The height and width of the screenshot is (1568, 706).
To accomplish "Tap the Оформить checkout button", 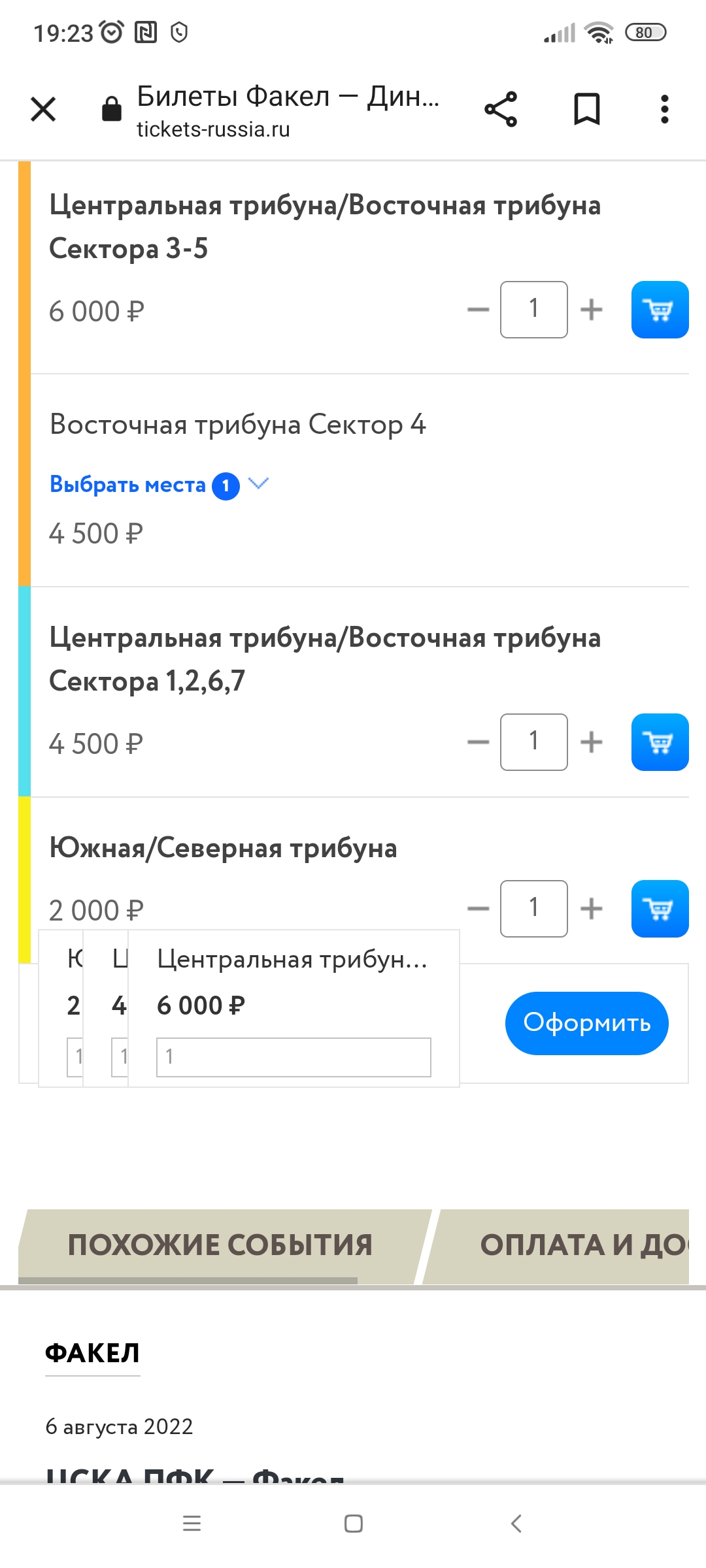I will click(x=586, y=1023).
